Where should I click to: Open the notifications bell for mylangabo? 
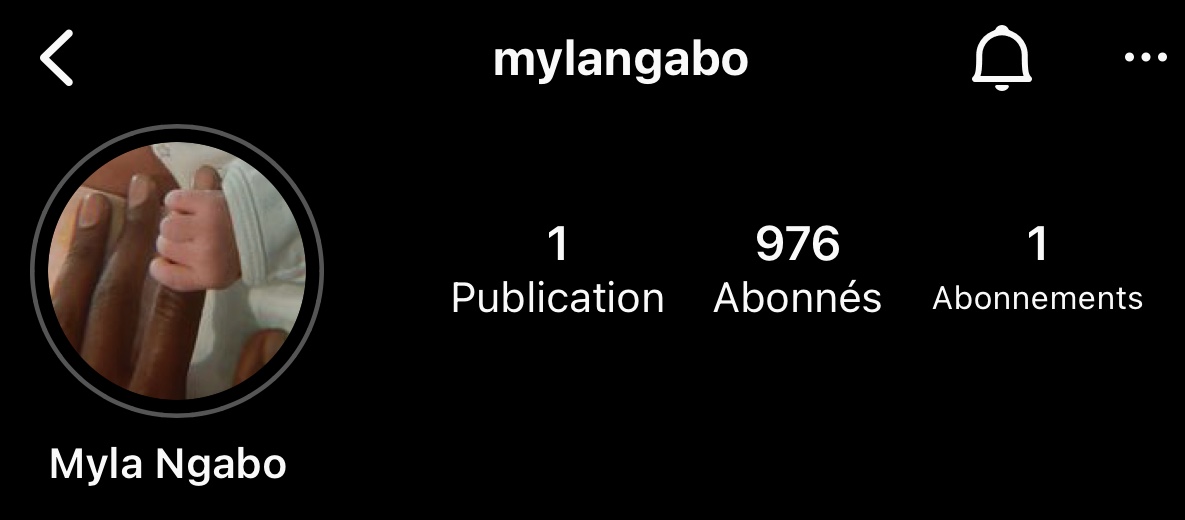1001,59
